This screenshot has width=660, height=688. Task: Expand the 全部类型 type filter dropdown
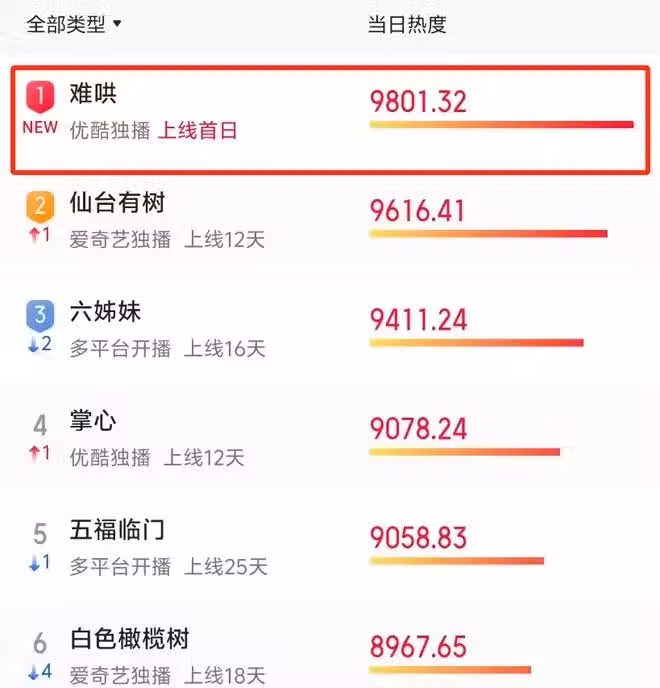coord(73,25)
